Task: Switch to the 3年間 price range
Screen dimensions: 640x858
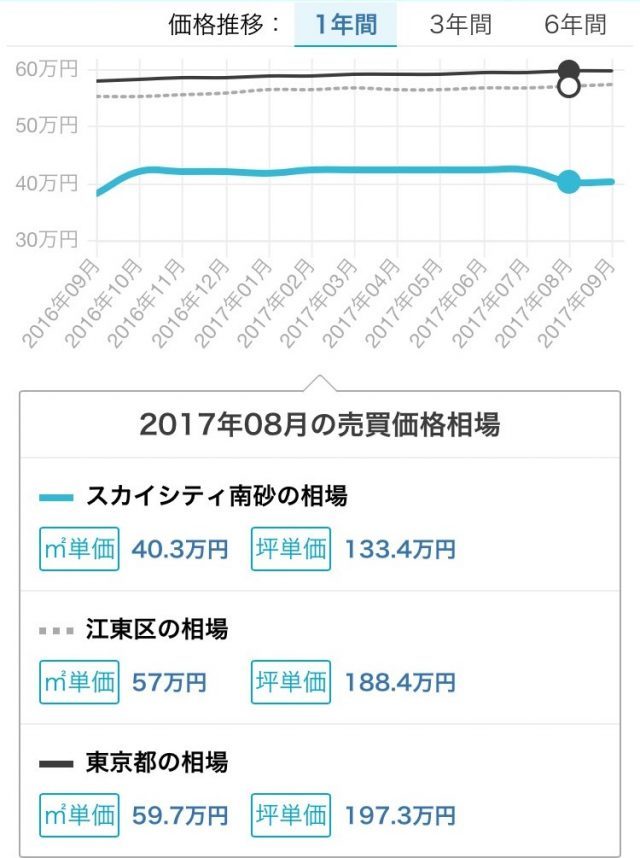Action: (x=461, y=25)
